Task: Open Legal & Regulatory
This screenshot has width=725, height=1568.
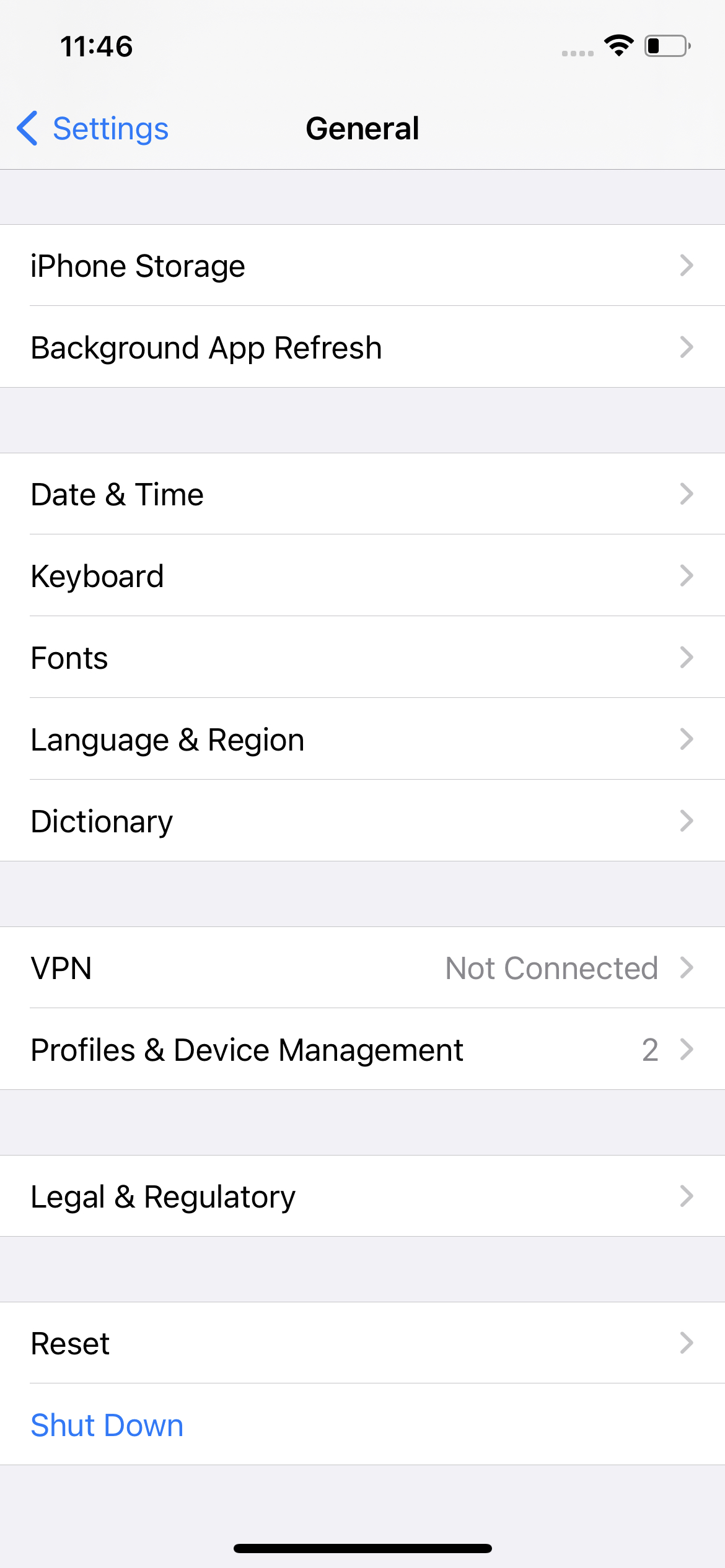Action: click(362, 1196)
